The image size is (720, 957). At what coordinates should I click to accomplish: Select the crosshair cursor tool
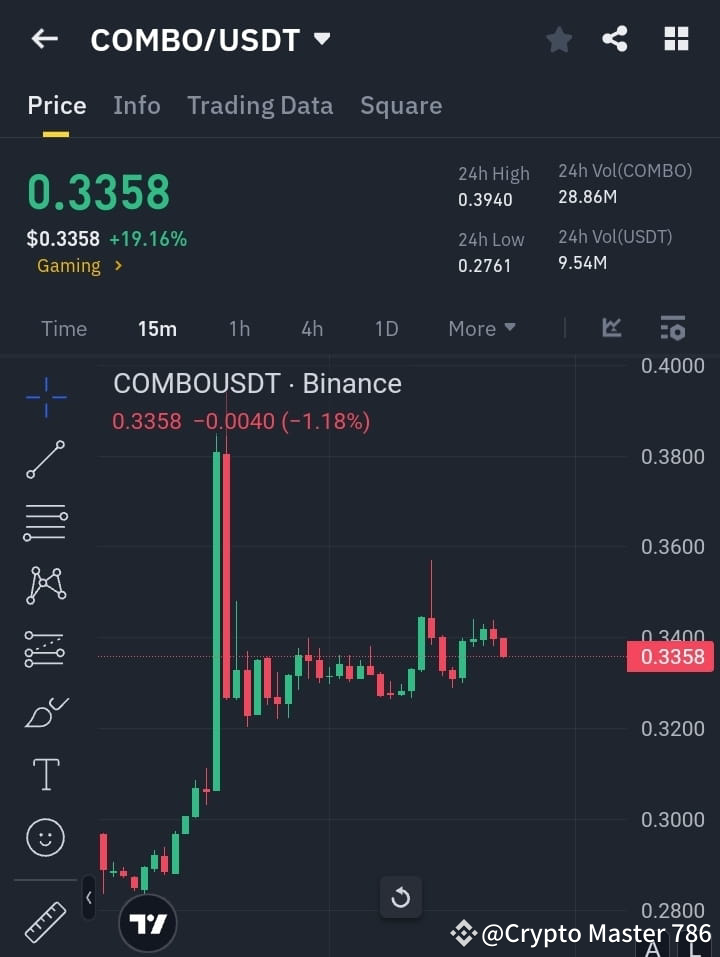pyautogui.click(x=45, y=398)
